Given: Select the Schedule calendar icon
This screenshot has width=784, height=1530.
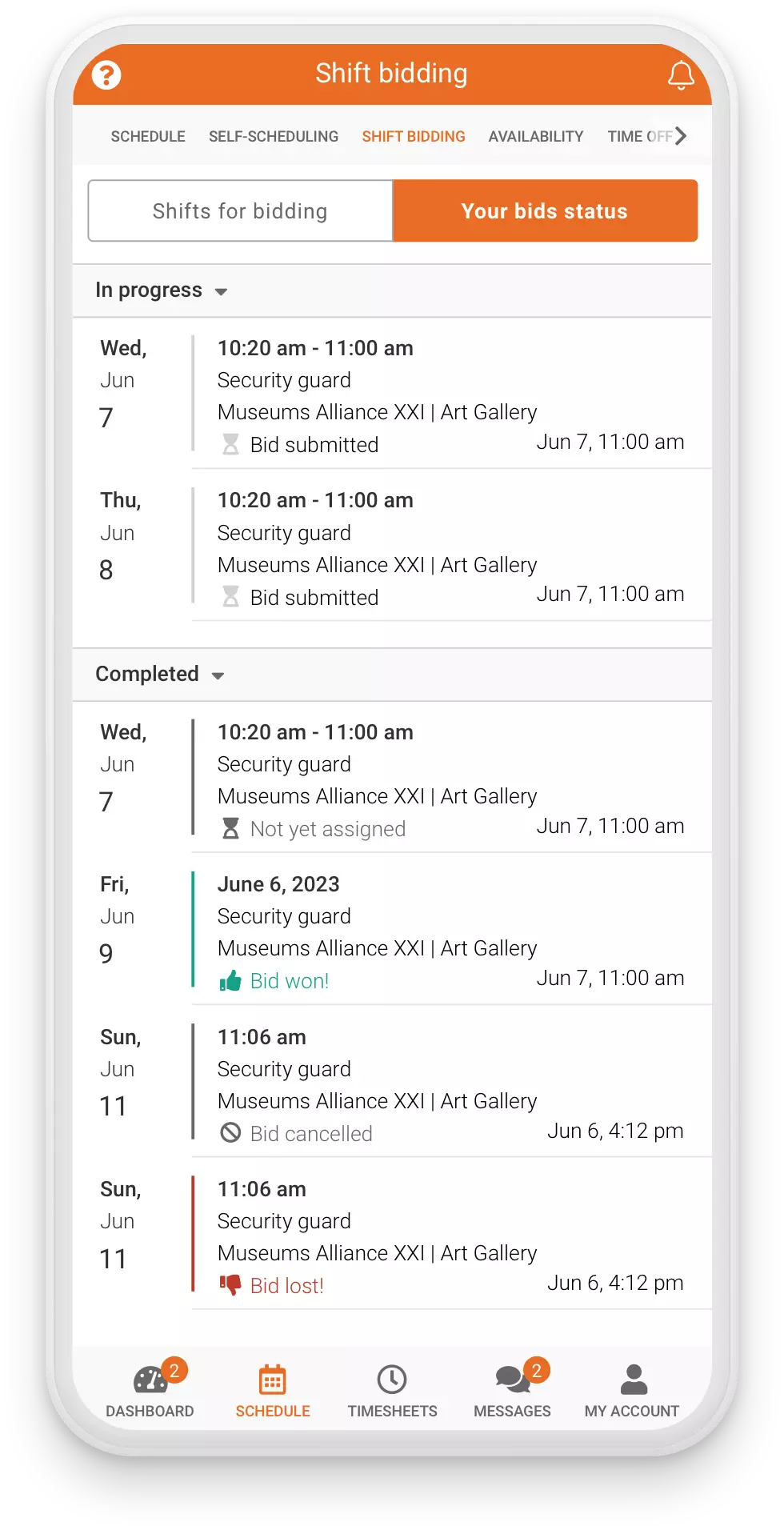Looking at the screenshot, I should [x=272, y=1380].
